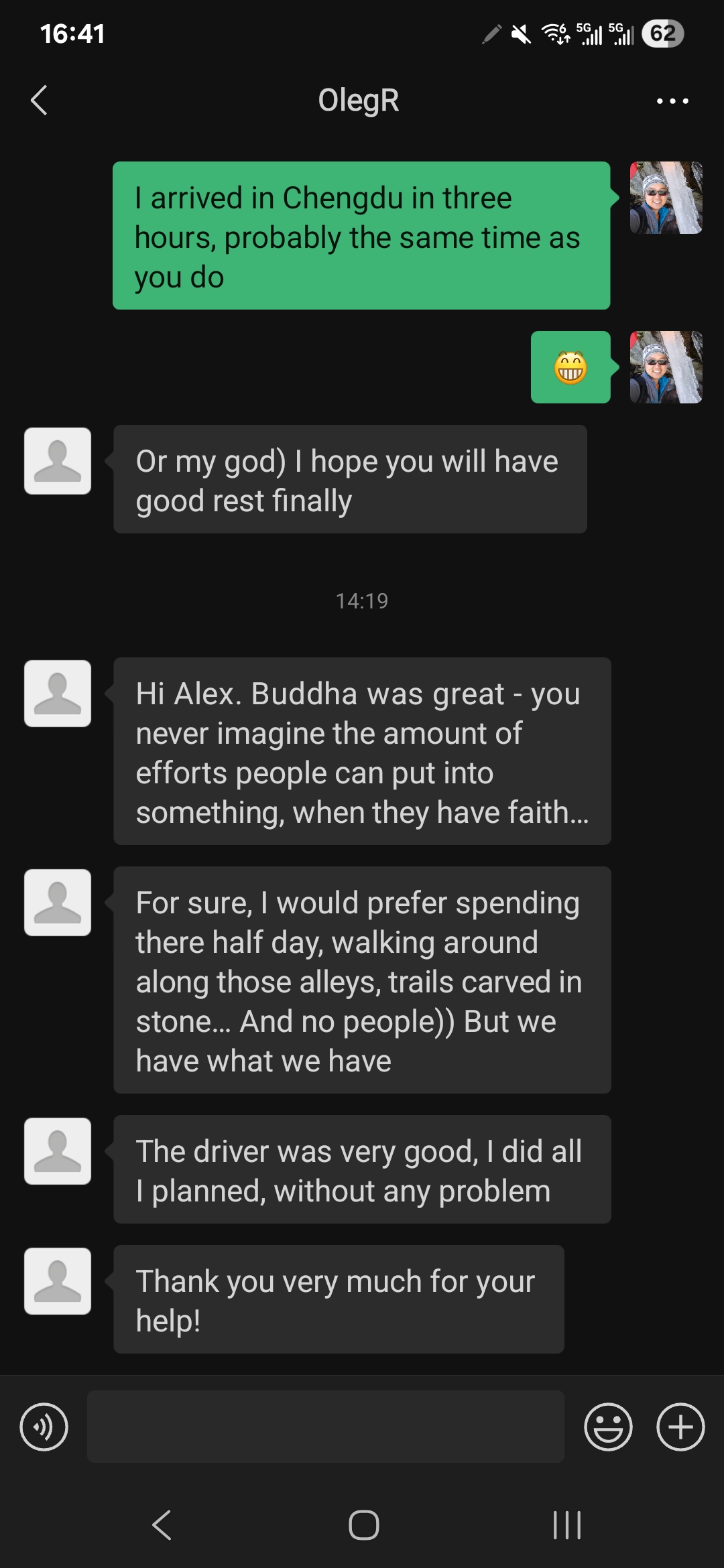Select the message thanking for help

[x=337, y=1299]
